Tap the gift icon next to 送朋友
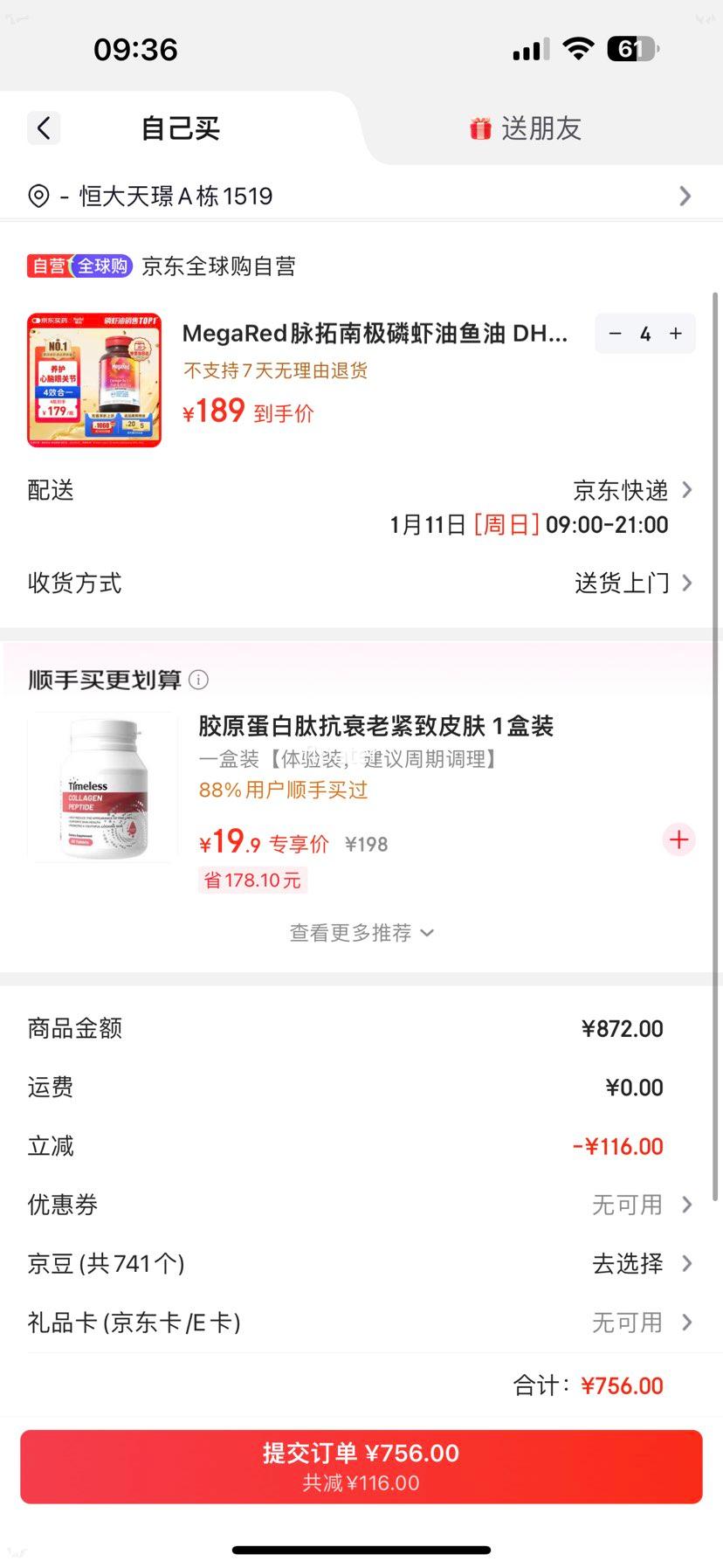The height and width of the screenshot is (1568, 723). 481,128
